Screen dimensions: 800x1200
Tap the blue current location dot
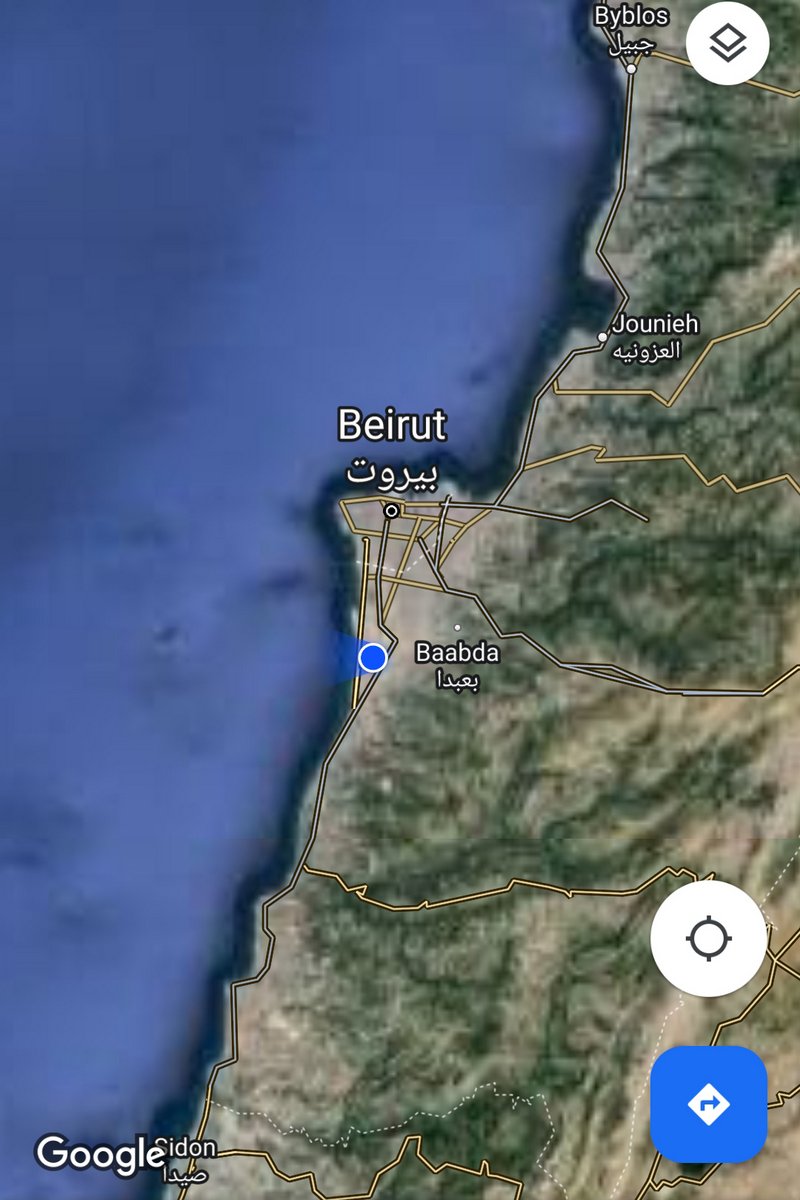pyautogui.click(x=373, y=657)
